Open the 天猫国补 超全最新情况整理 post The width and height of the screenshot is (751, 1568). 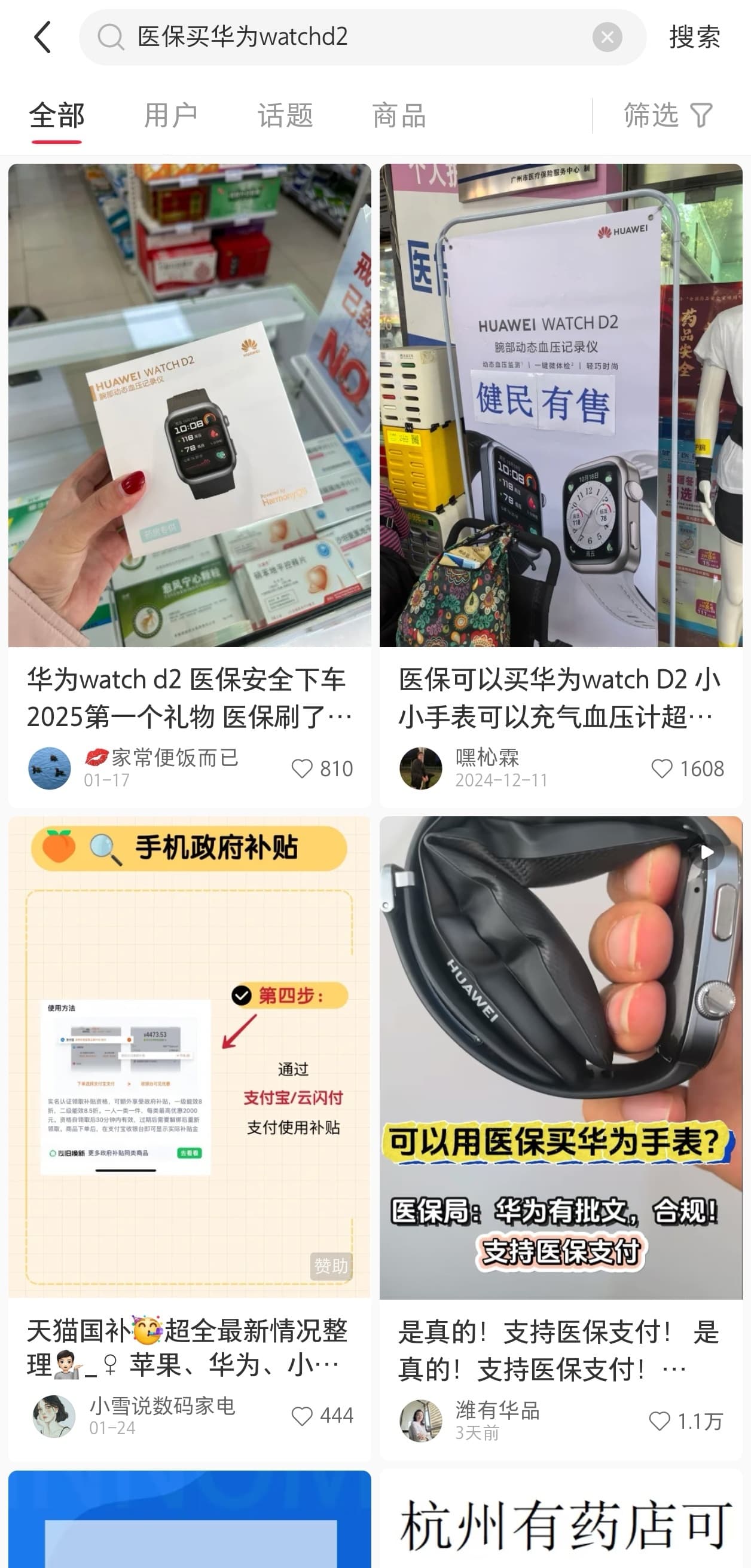190,1347
